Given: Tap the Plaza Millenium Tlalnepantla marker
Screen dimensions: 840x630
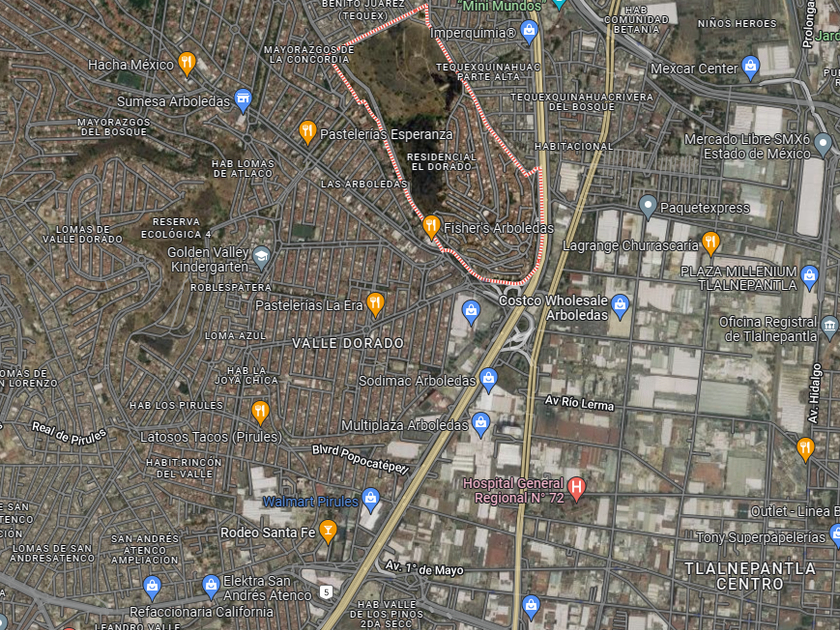Looking at the screenshot, I should click(x=809, y=276).
